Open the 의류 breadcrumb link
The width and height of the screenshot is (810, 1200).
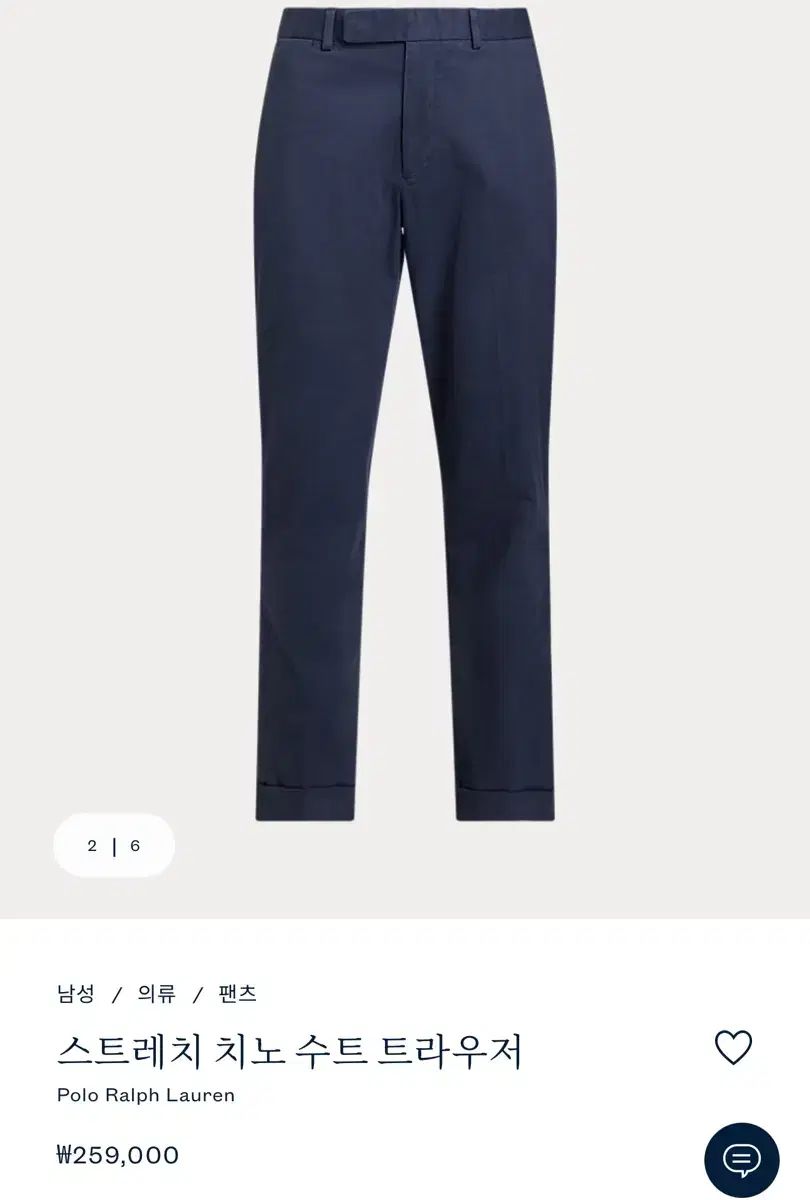click(x=157, y=993)
